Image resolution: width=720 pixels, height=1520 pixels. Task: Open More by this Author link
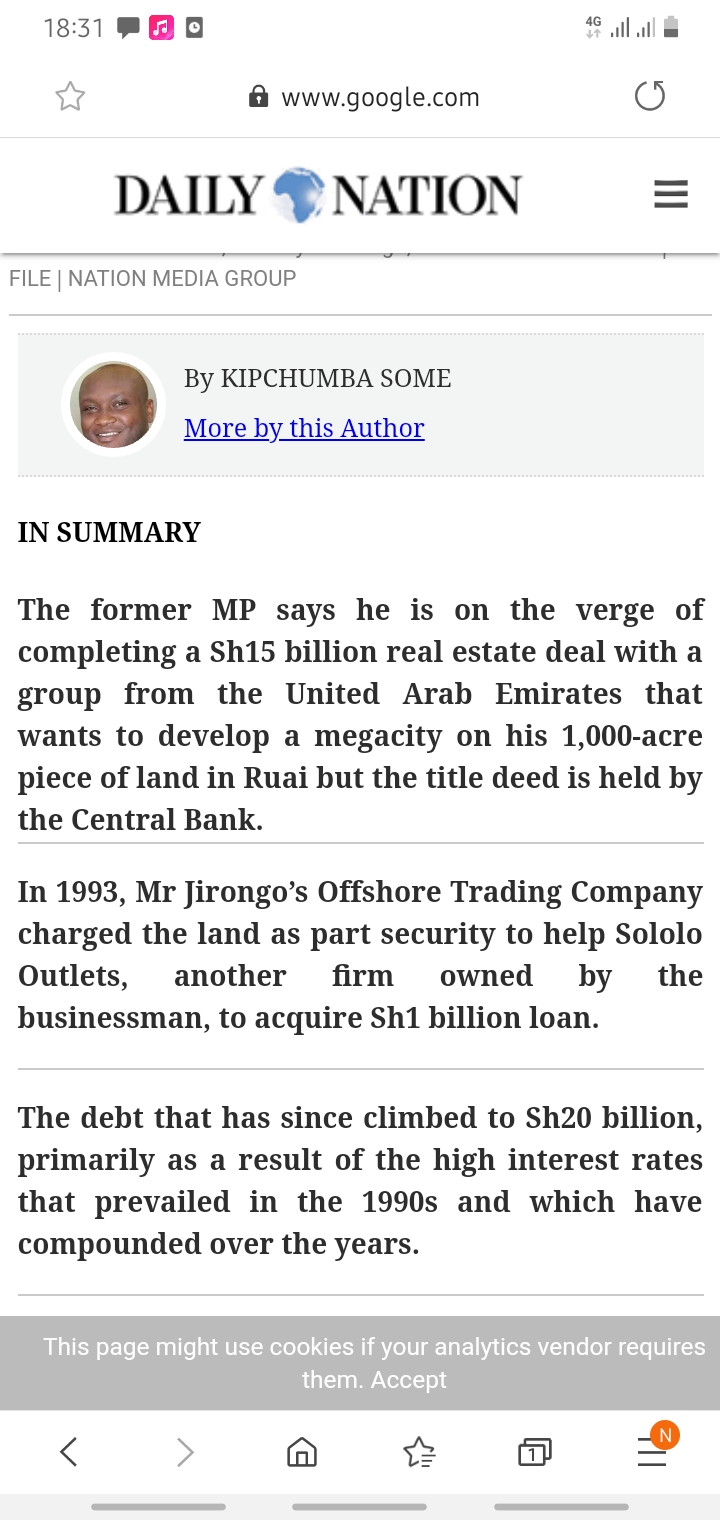[x=304, y=428]
